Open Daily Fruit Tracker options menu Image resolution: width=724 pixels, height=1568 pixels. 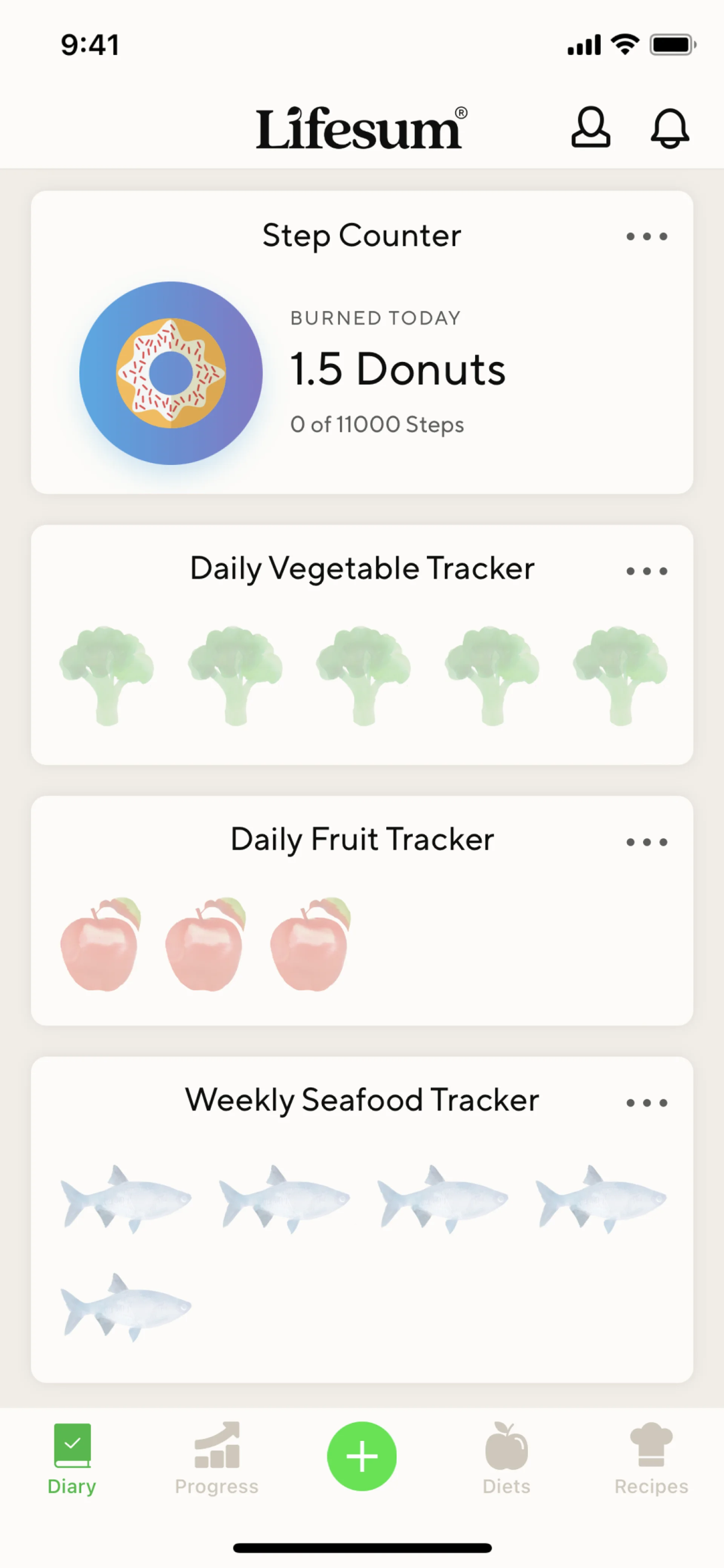coord(647,842)
